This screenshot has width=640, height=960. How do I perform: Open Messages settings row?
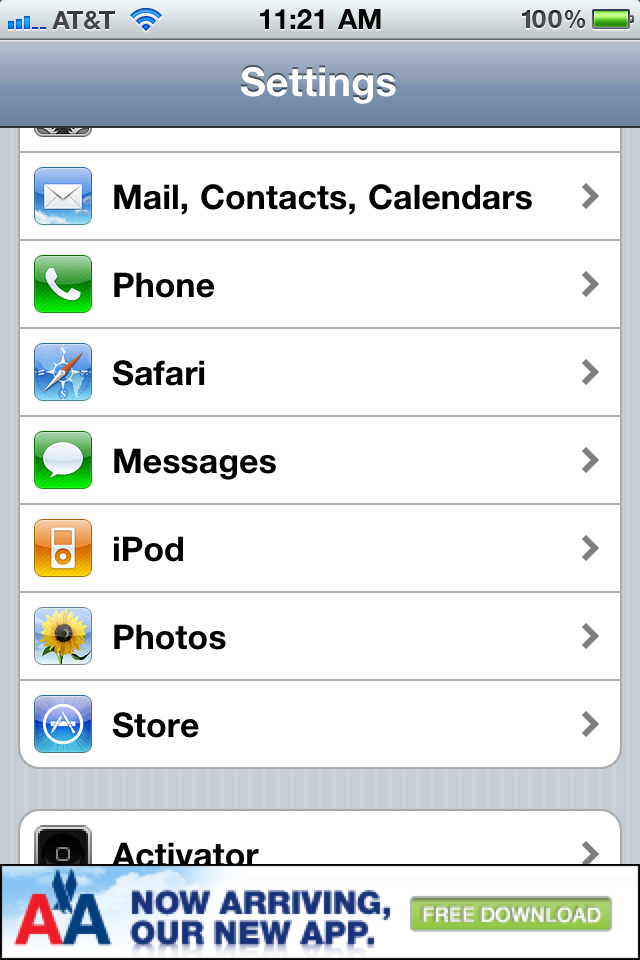click(320, 461)
